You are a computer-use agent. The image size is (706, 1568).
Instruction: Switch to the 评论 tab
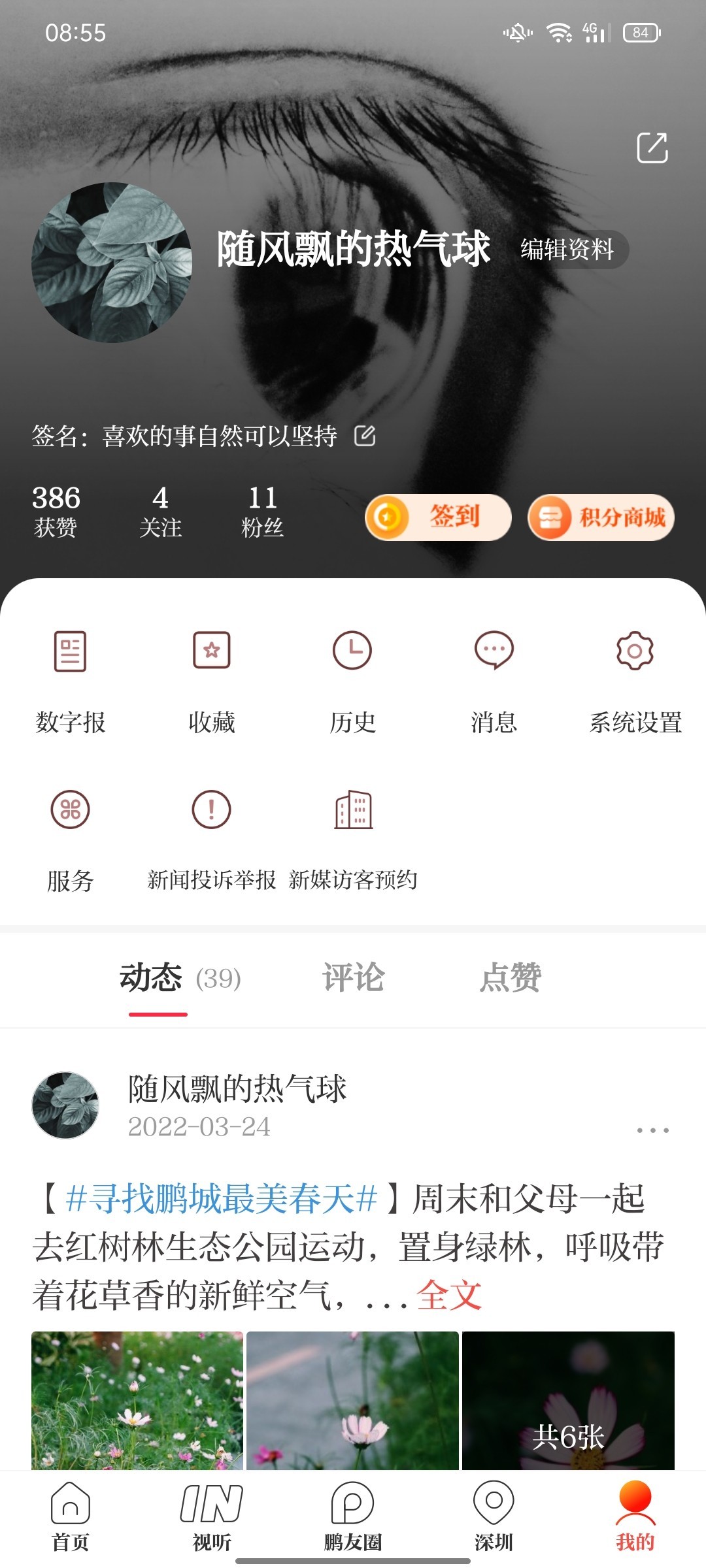point(353,978)
